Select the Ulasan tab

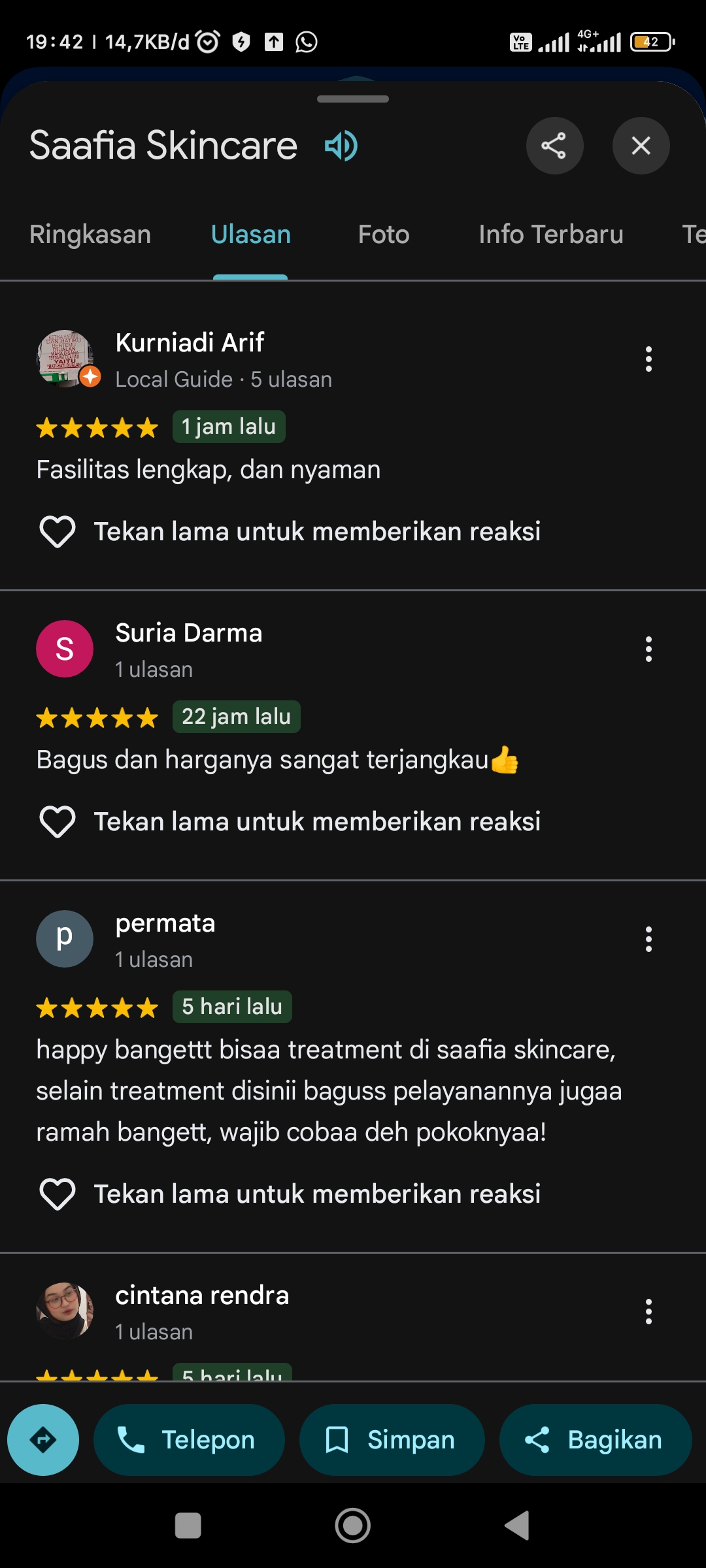pyautogui.click(x=250, y=235)
